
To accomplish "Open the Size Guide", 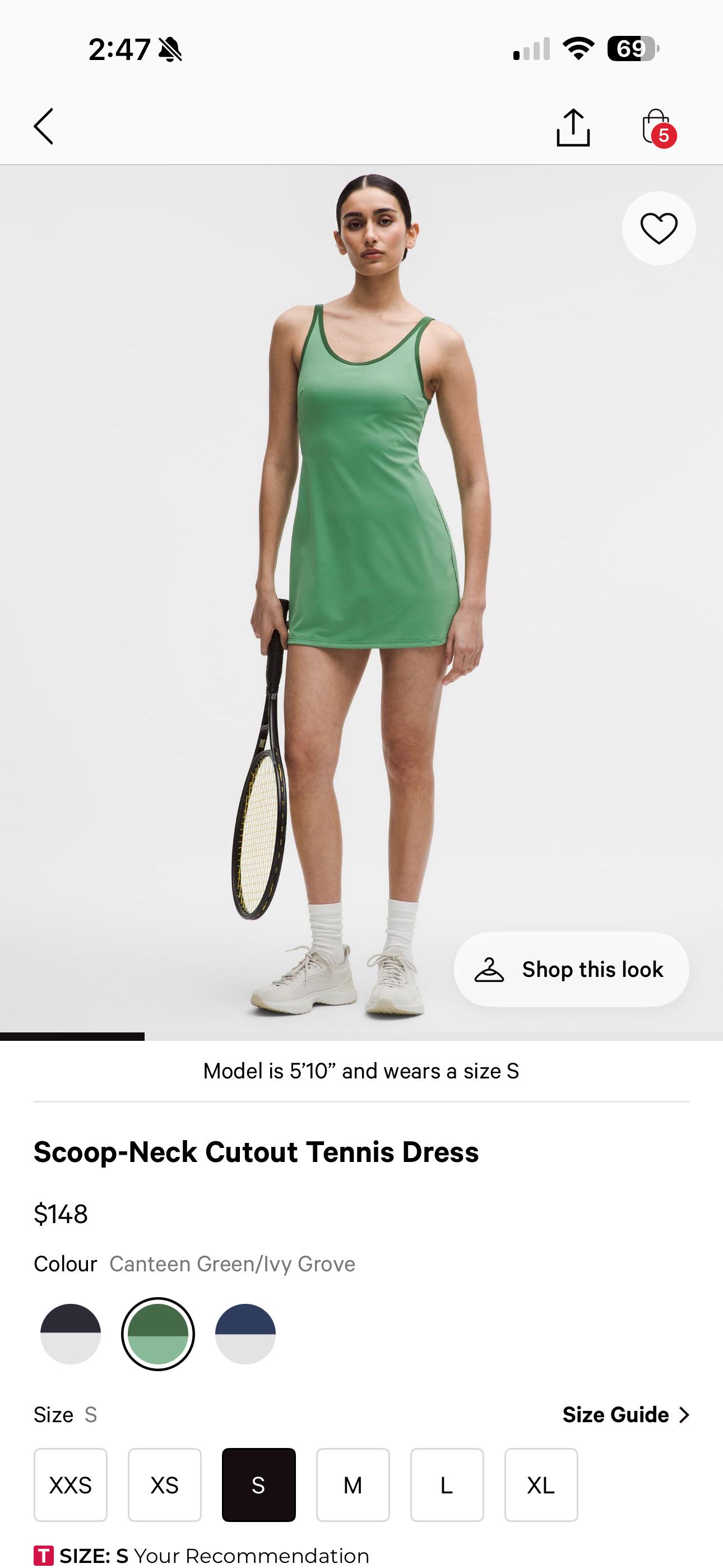I will click(x=625, y=1414).
